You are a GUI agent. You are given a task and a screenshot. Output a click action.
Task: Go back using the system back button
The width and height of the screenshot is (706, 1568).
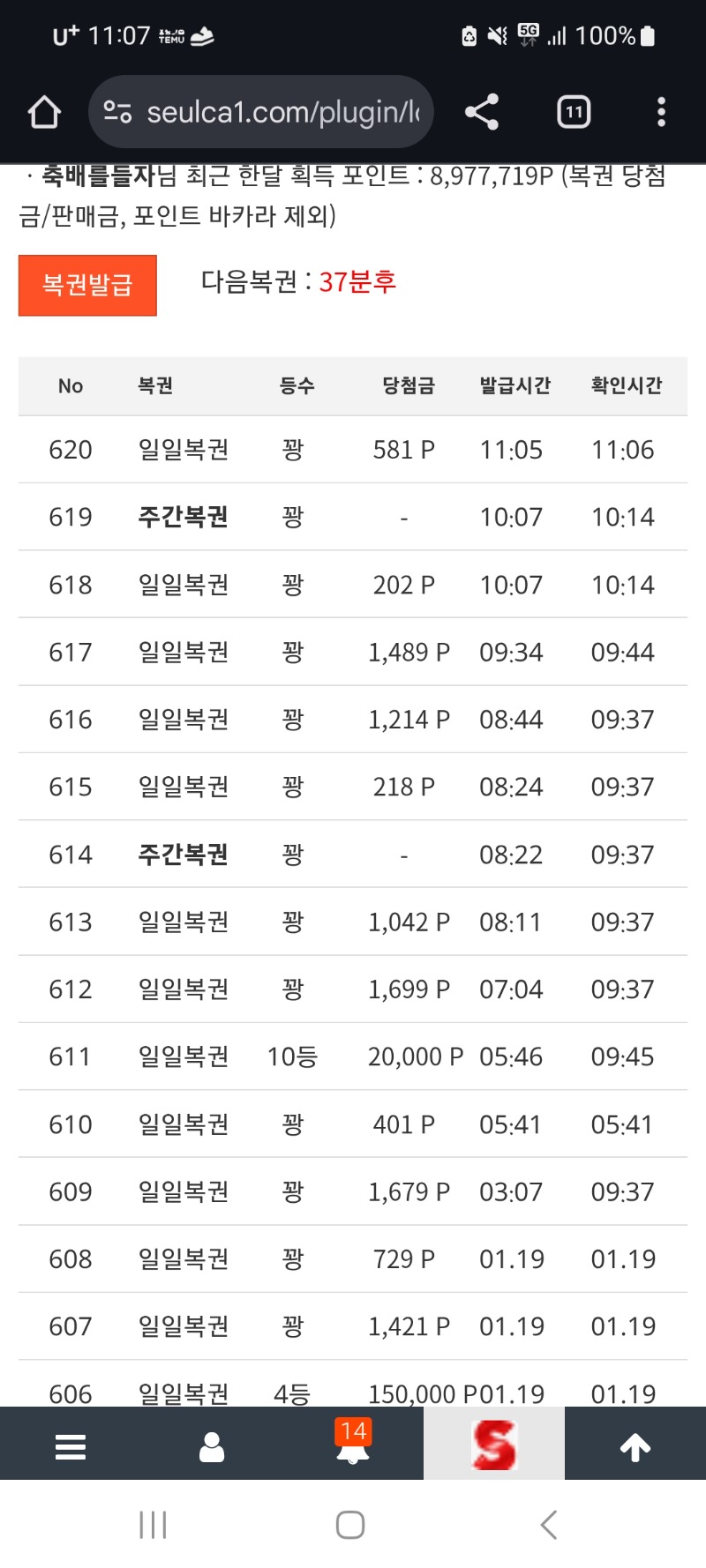(549, 1525)
